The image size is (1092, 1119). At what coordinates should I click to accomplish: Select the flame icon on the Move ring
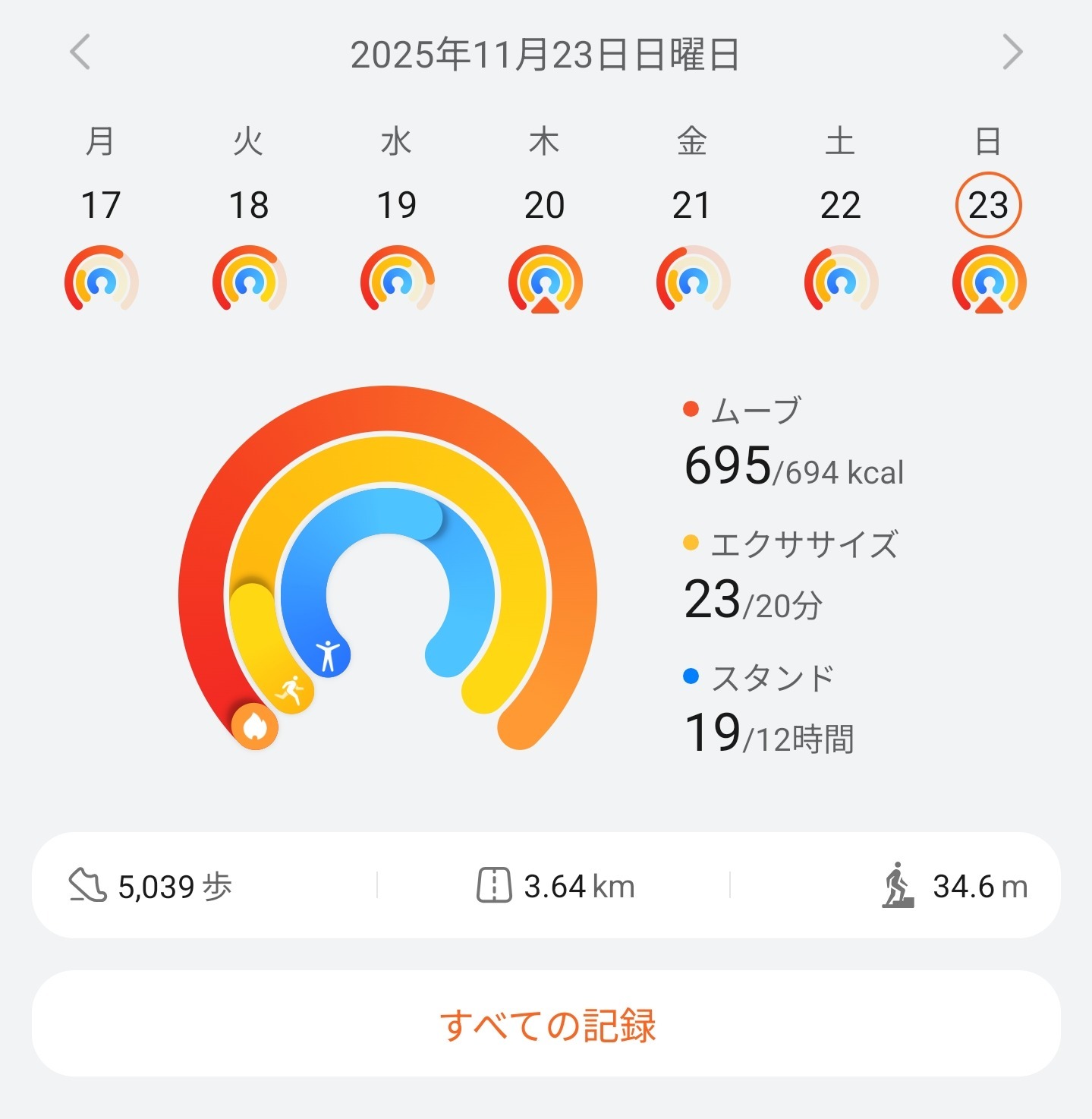(255, 727)
